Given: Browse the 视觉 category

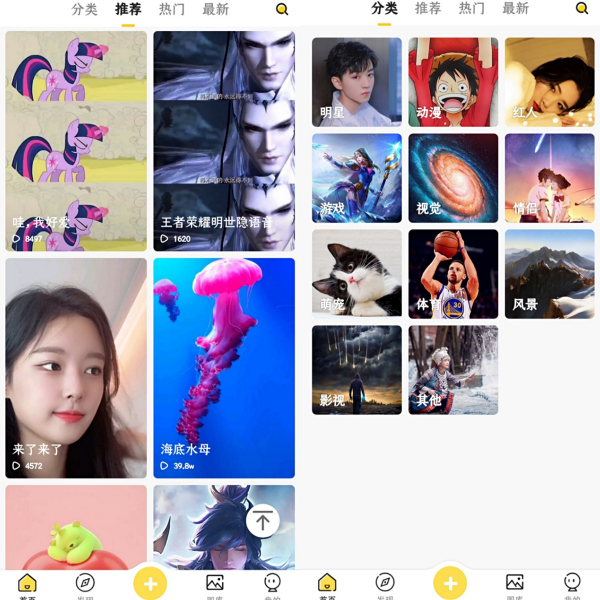Looking at the screenshot, I should (x=453, y=178).
